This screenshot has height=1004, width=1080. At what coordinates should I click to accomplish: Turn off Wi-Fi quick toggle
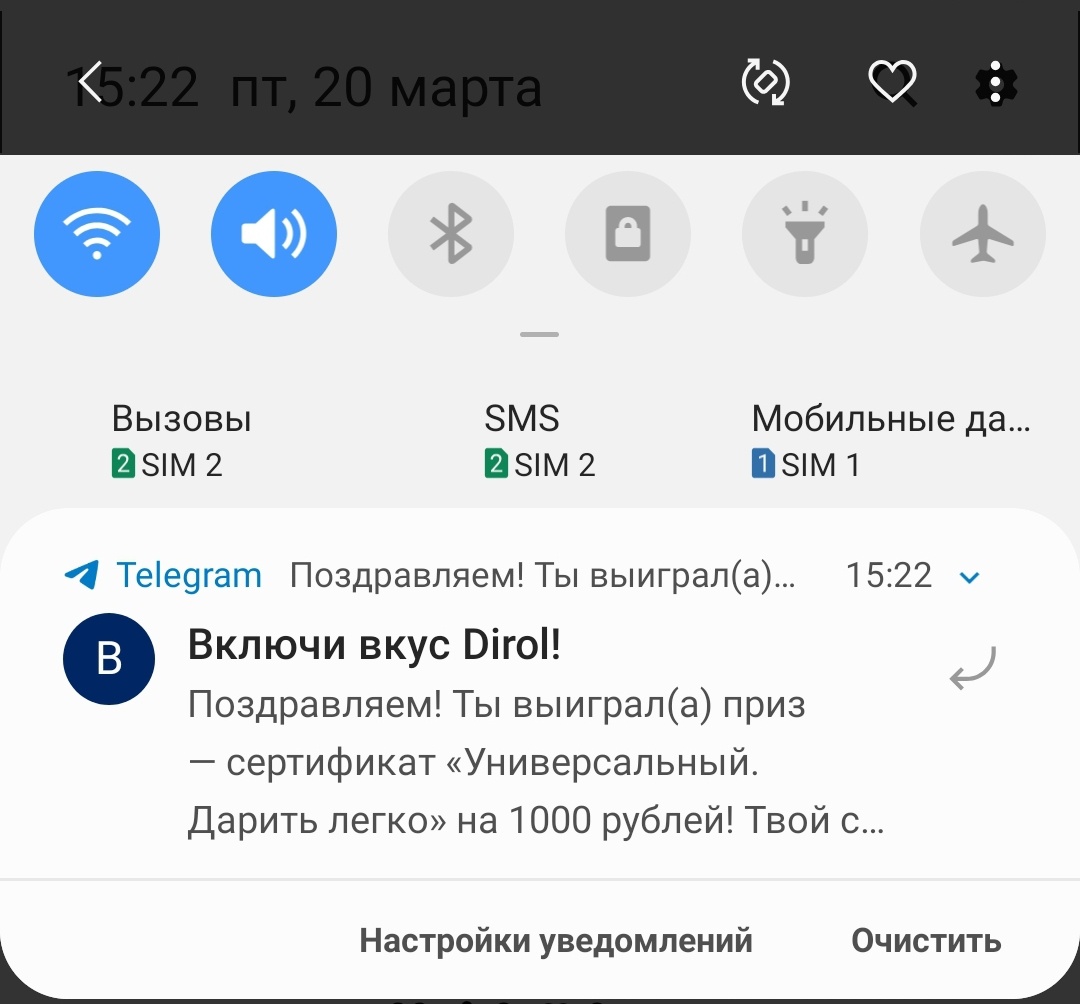click(97, 235)
